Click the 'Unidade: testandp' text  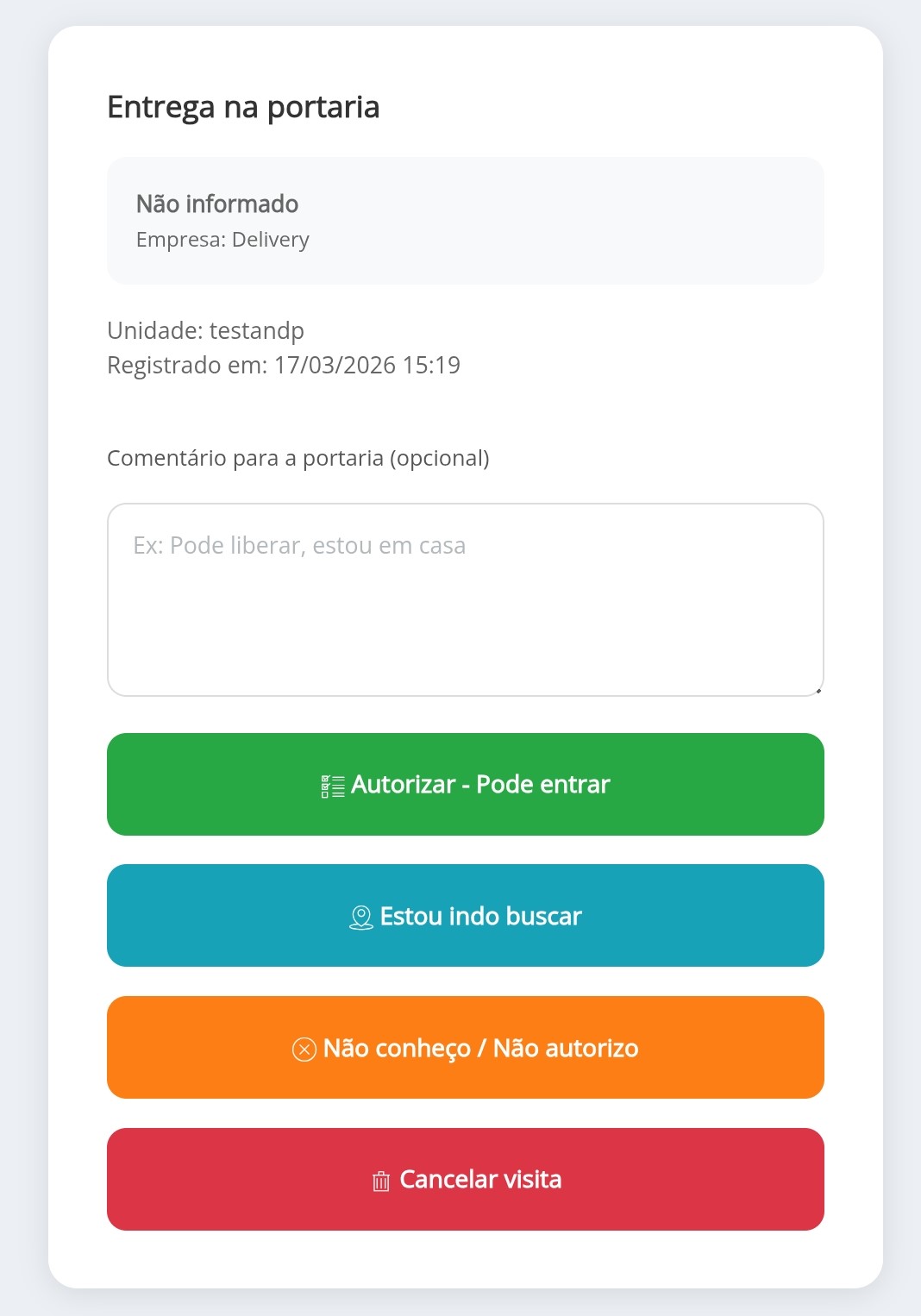206,329
